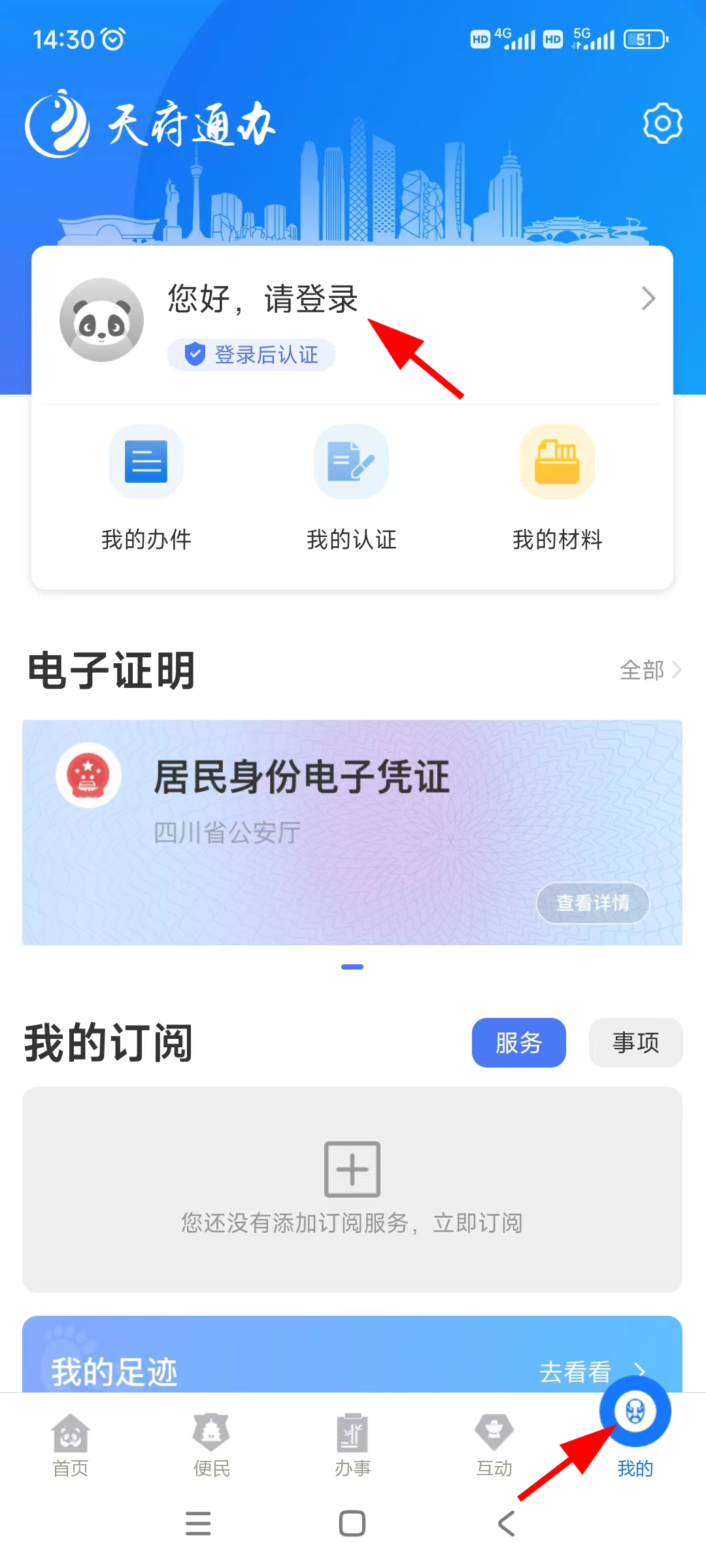Open the settings gear icon
The image size is (706, 1568).
coord(662,123)
